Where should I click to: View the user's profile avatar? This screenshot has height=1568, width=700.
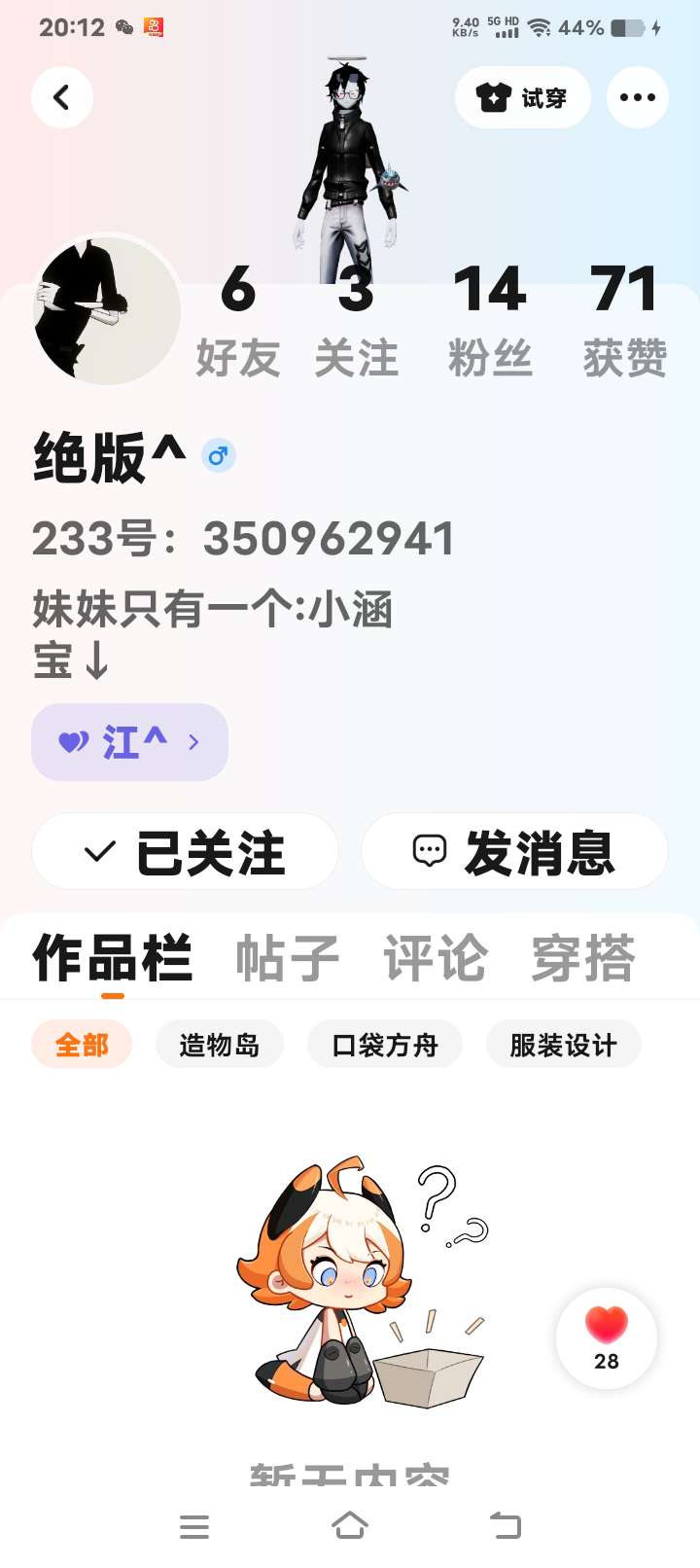pyautogui.click(x=107, y=311)
